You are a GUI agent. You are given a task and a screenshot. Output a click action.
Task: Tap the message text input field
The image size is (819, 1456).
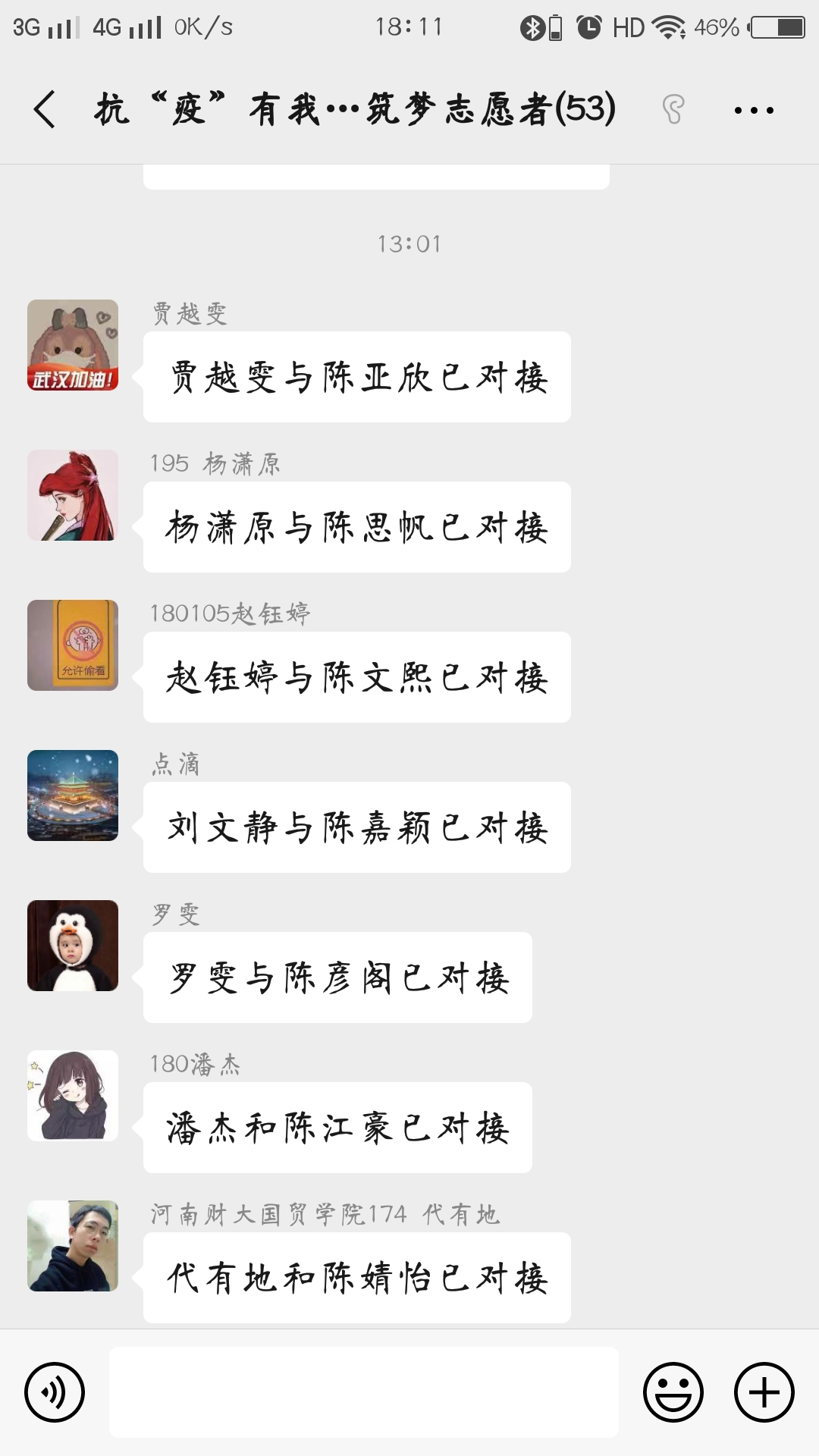pyautogui.click(x=364, y=1392)
